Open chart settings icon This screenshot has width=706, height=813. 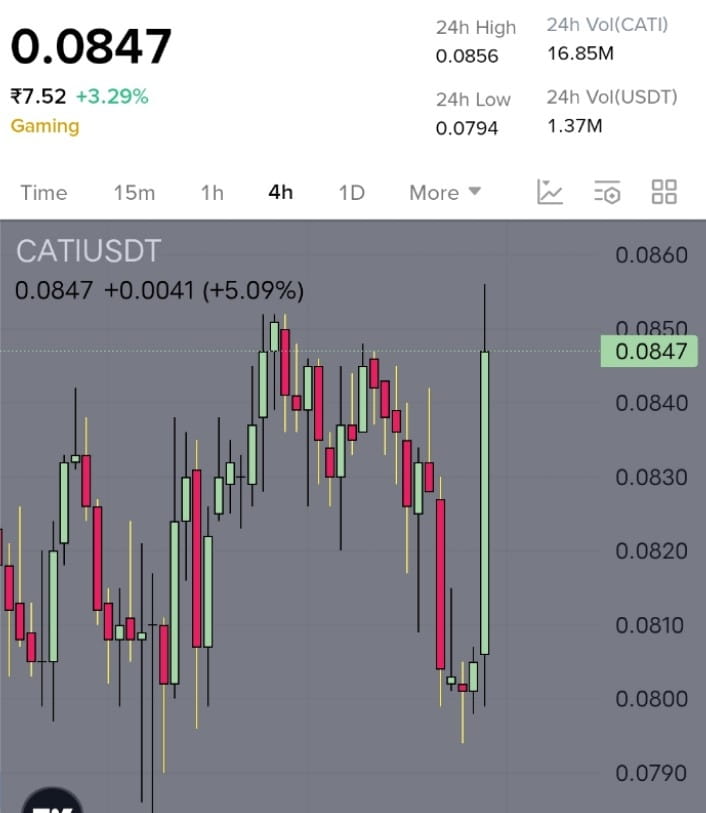(607, 192)
